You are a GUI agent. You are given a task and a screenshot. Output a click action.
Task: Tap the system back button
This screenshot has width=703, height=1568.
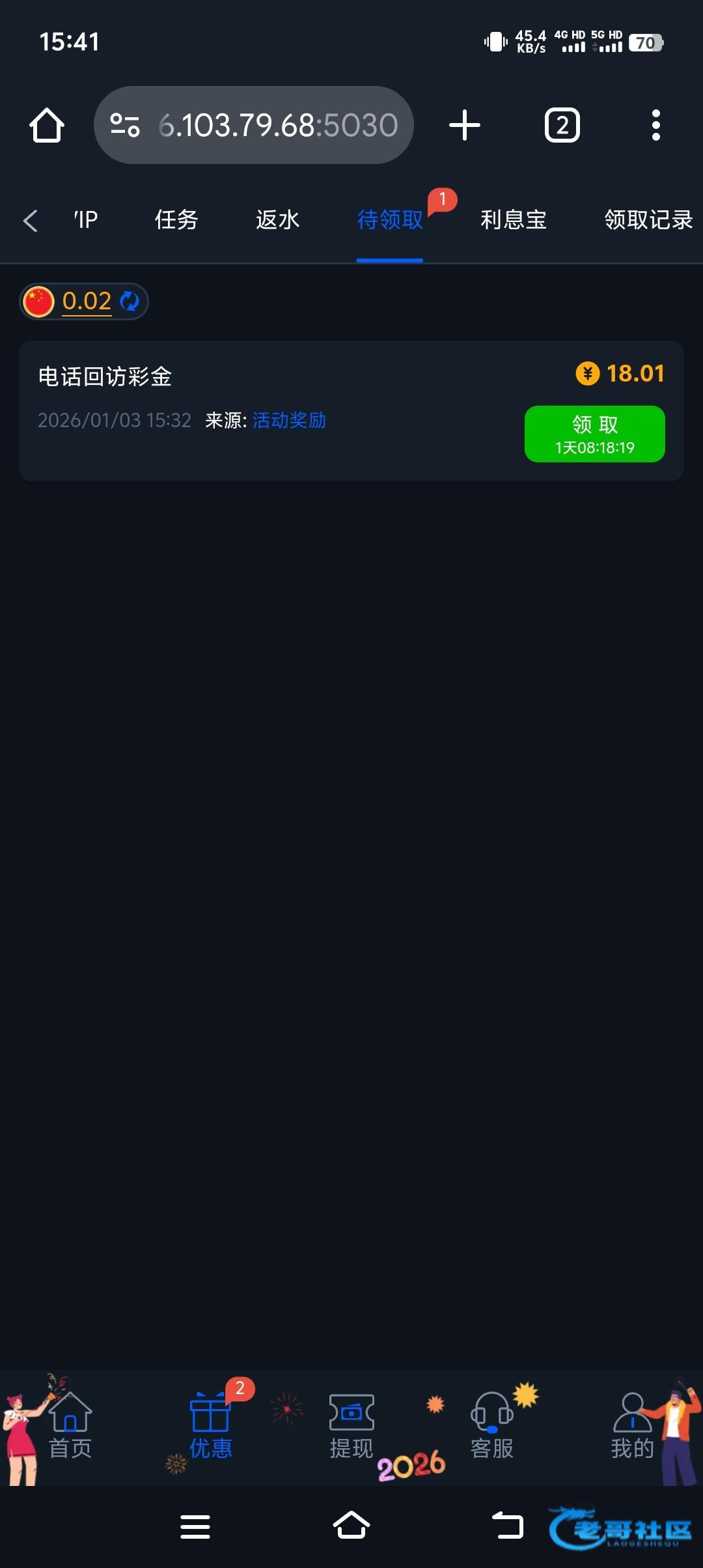pos(507,1526)
